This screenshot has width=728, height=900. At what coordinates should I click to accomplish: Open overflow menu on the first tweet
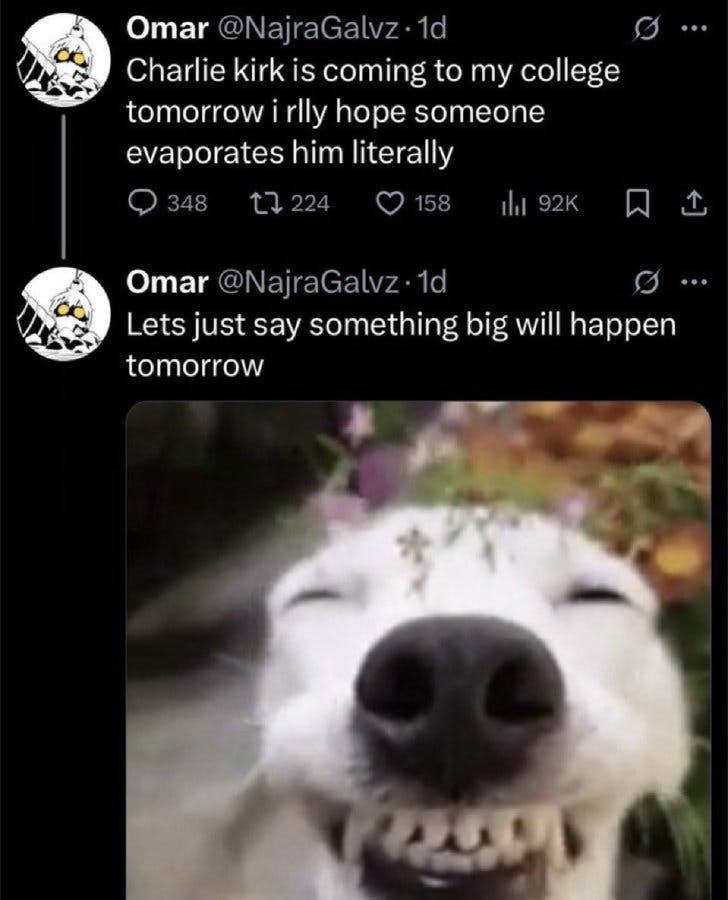[x=690, y=29]
